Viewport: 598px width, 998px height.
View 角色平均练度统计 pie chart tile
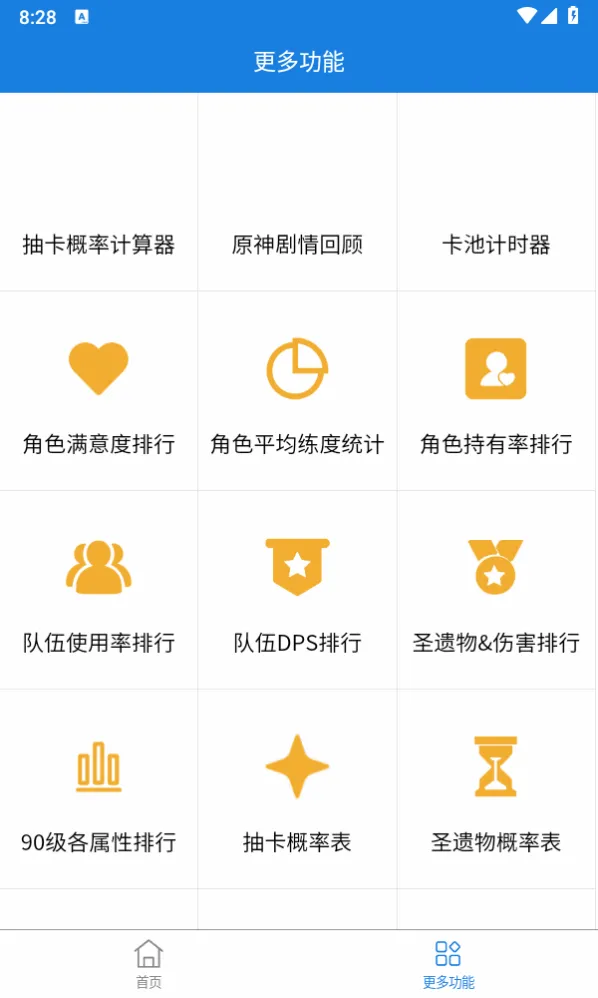297,391
